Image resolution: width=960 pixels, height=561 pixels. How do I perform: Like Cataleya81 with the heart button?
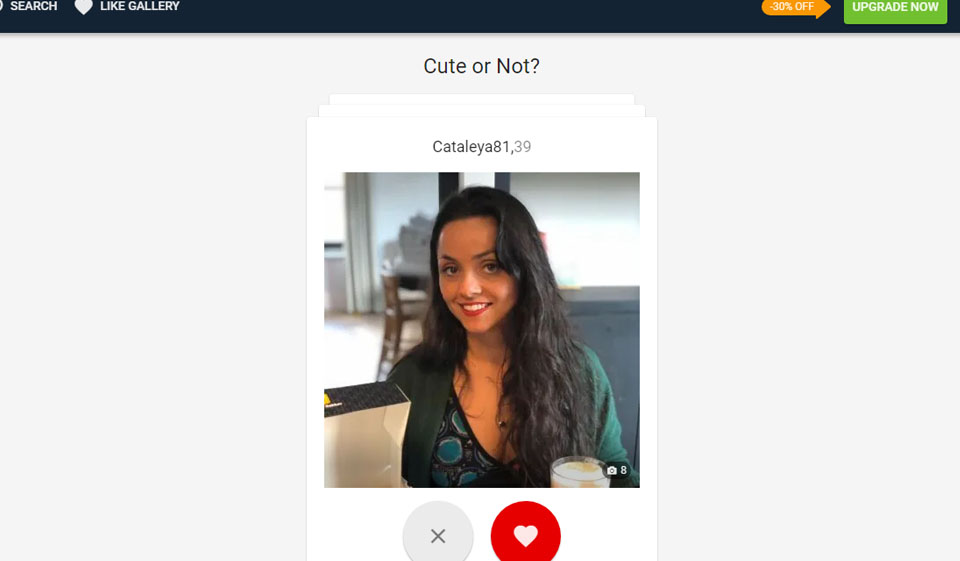click(x=526, y=535)
